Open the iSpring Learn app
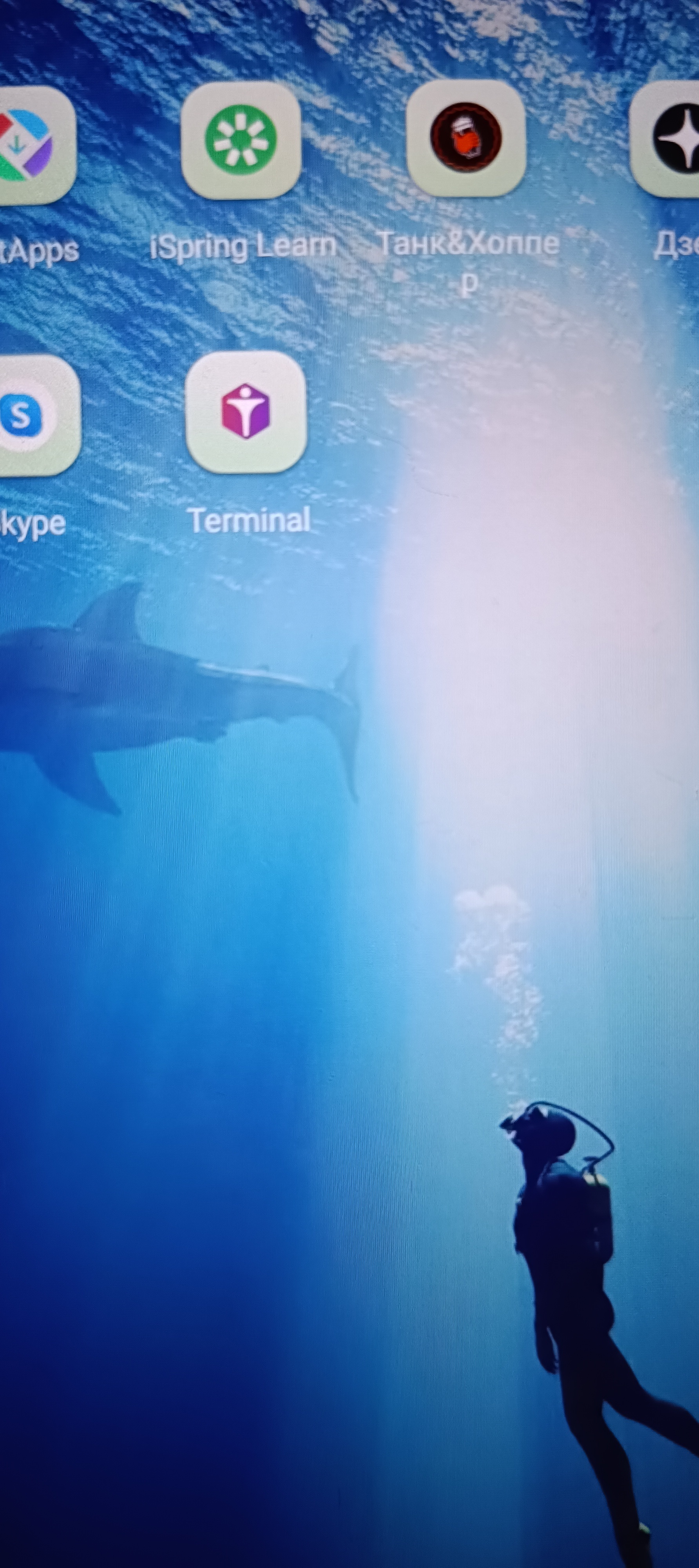 pyautogui.click(x=241, y=141)
